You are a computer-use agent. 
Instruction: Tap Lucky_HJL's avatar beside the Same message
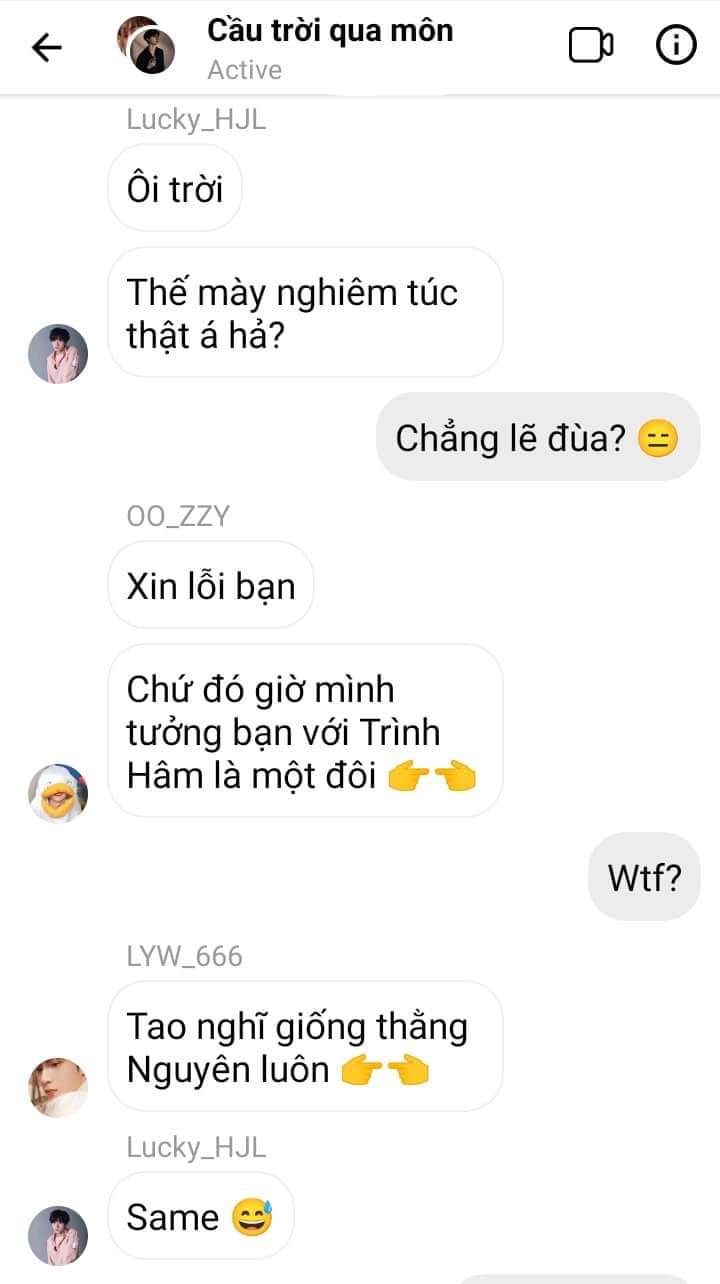[58, 1235]
